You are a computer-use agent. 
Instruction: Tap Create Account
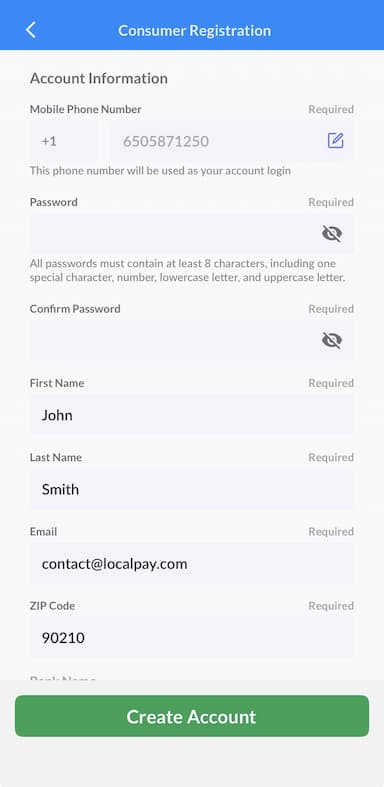(192, 716)
